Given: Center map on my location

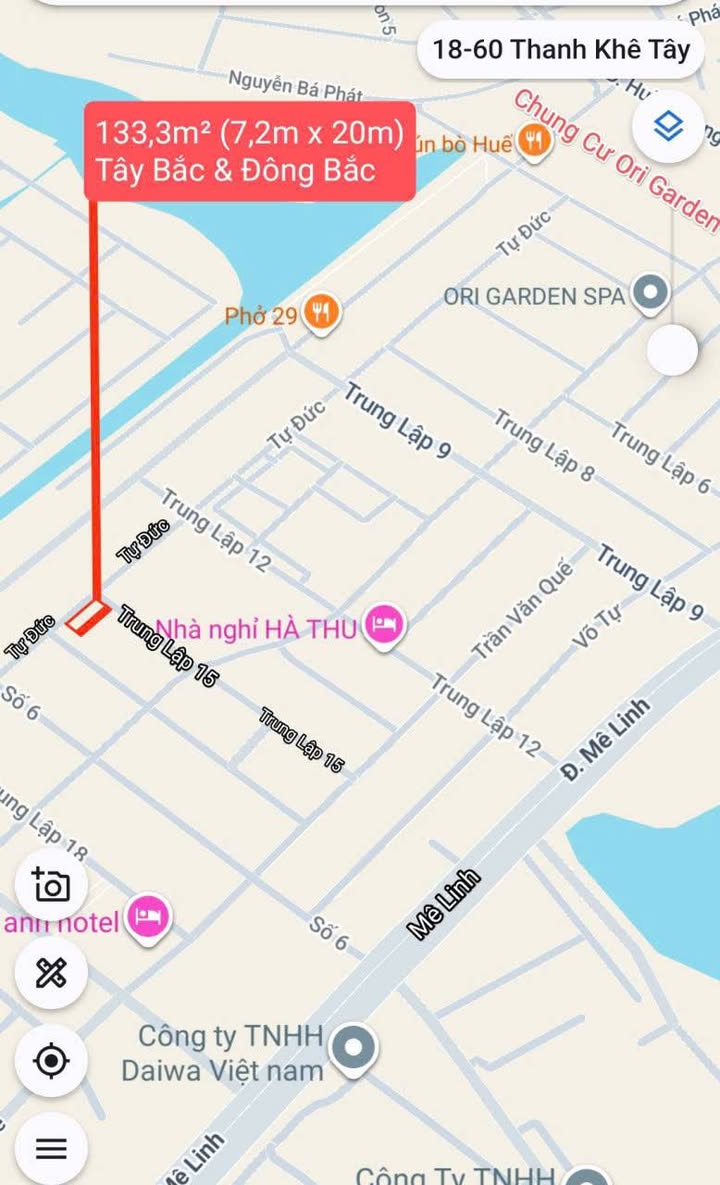Looking at the screenshot, I should pos(51,1060).
